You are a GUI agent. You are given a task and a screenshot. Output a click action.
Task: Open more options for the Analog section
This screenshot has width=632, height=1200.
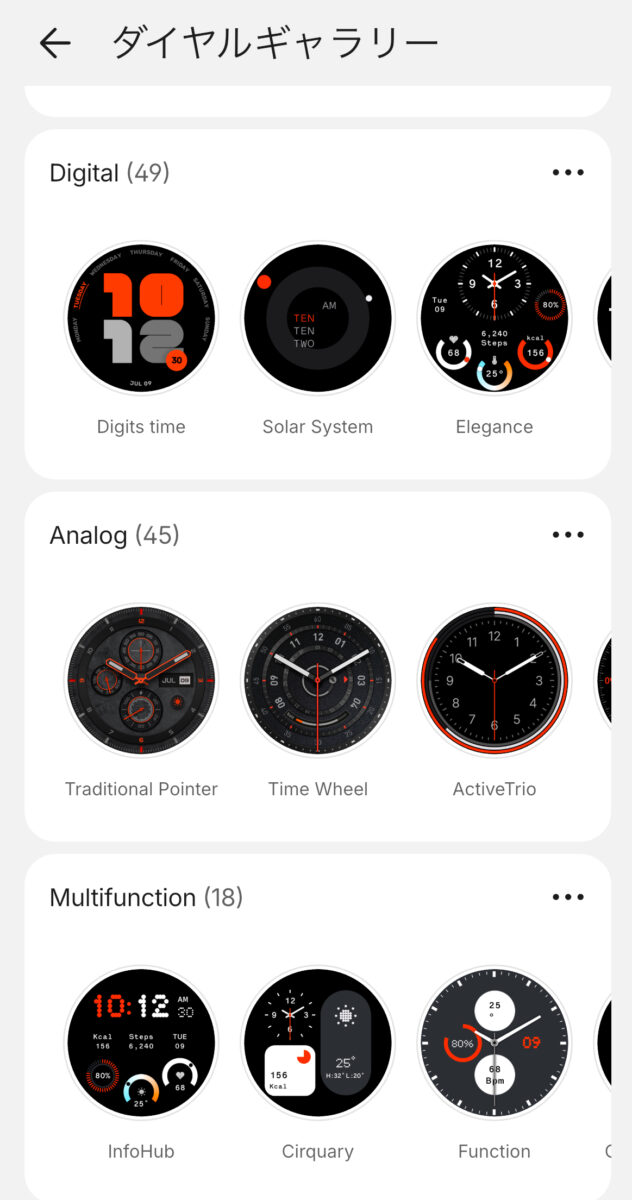pyautogui.click(x=568, y=534)
